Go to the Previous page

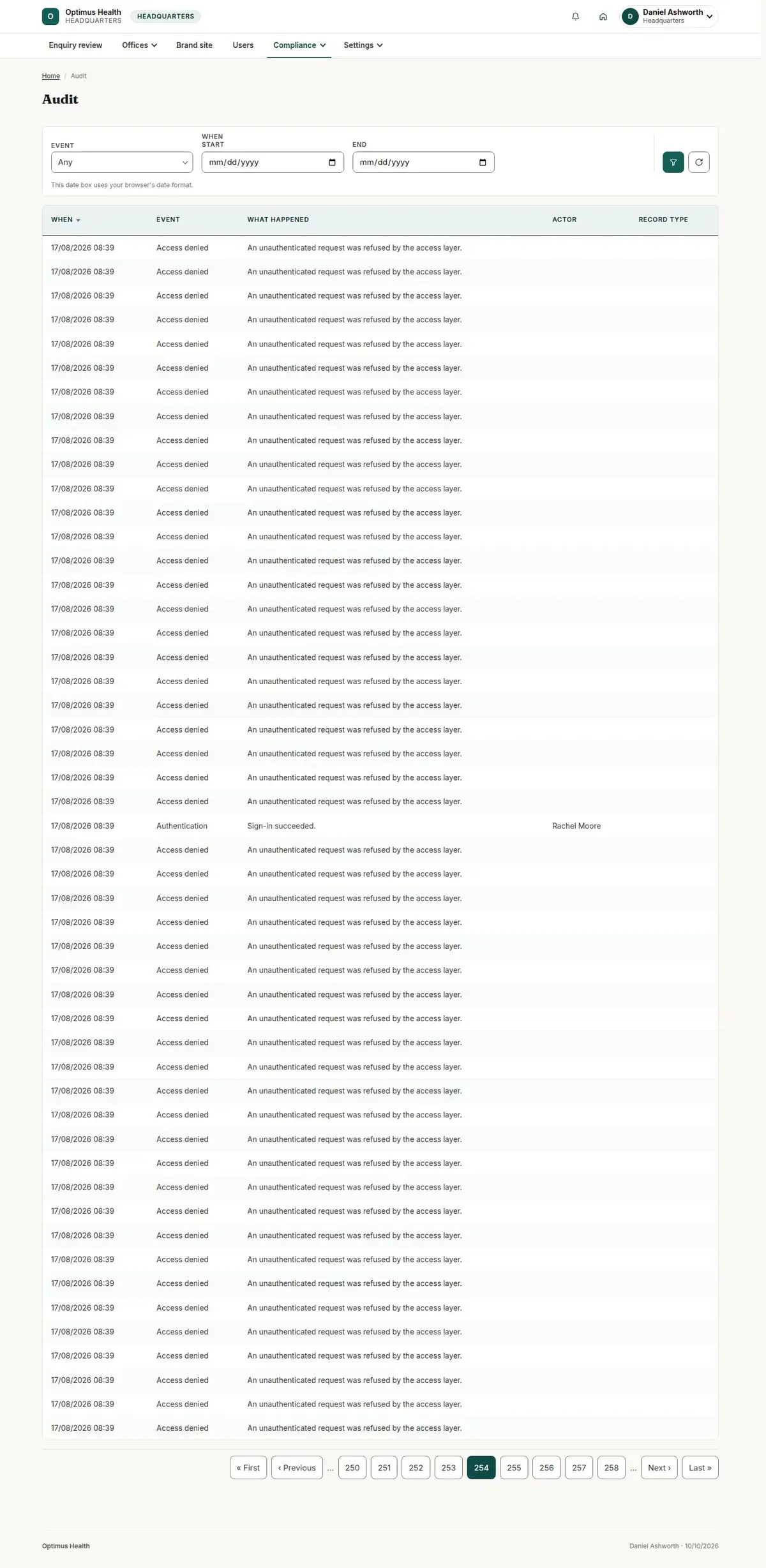pos(297,1467)
